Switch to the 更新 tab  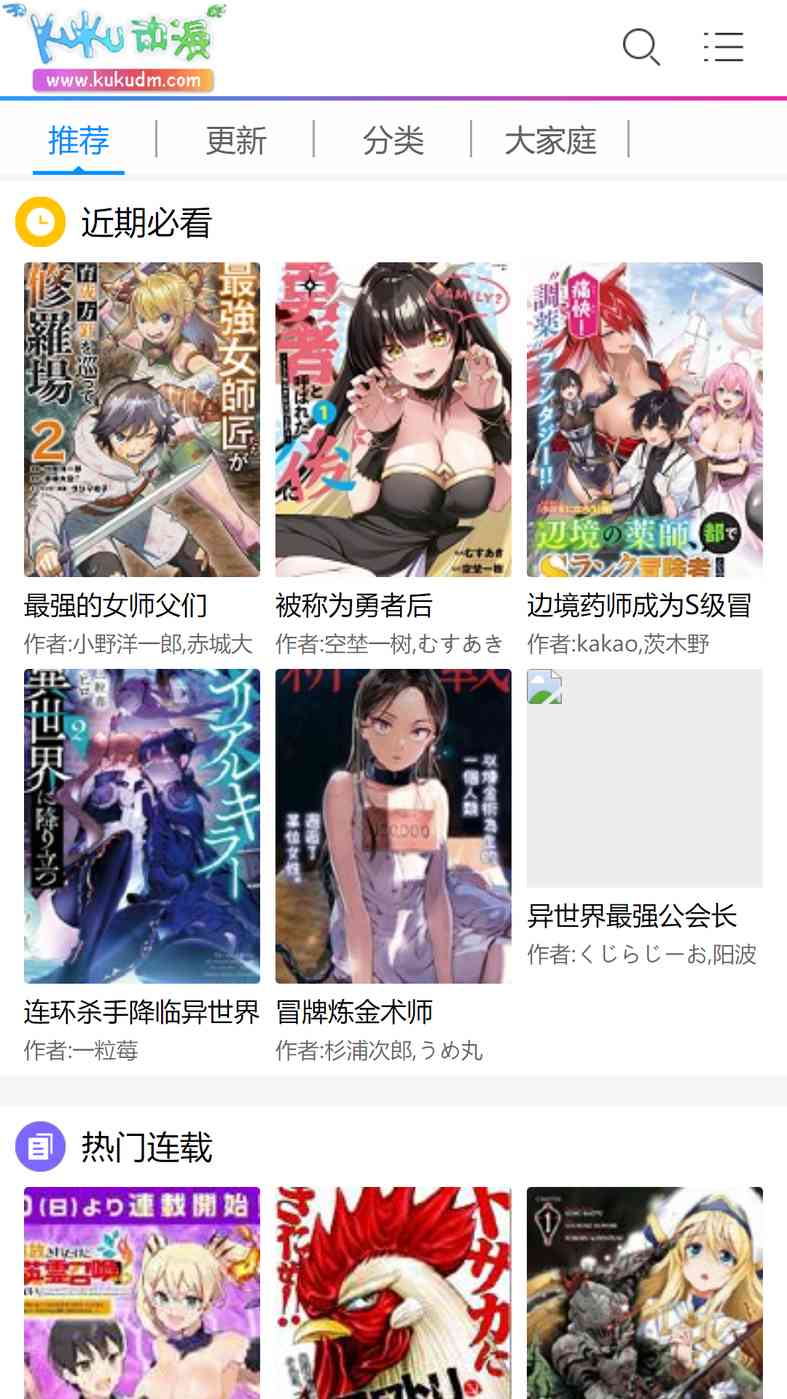coord(236,140)
